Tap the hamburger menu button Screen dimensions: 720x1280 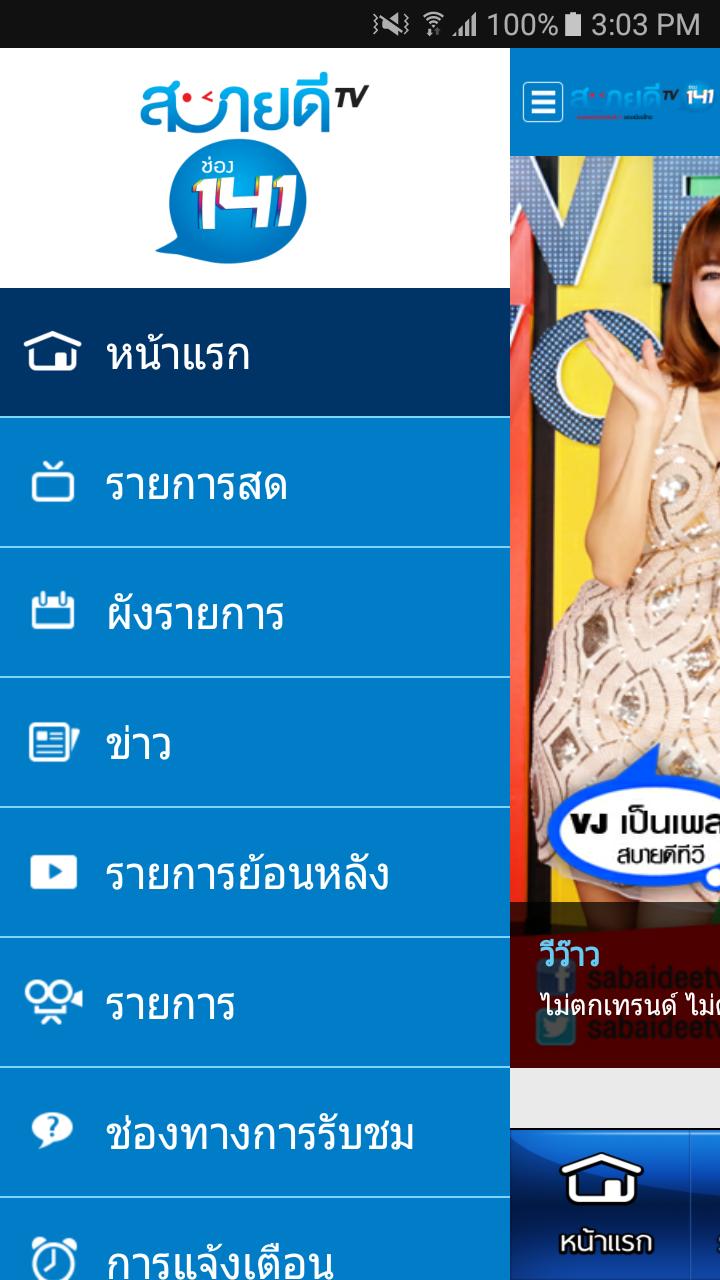(x=543, y=101)
